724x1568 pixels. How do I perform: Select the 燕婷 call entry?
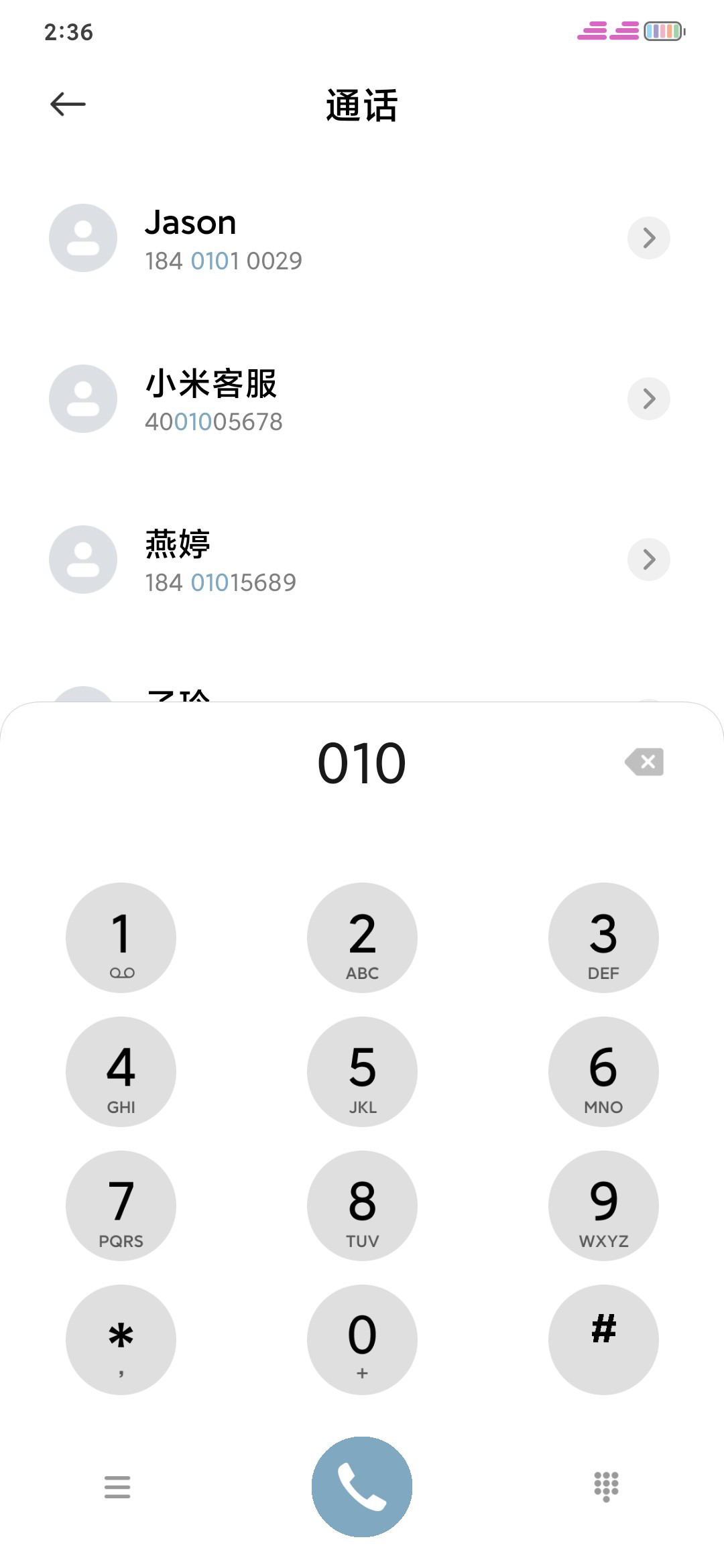(x=362, y=560)
